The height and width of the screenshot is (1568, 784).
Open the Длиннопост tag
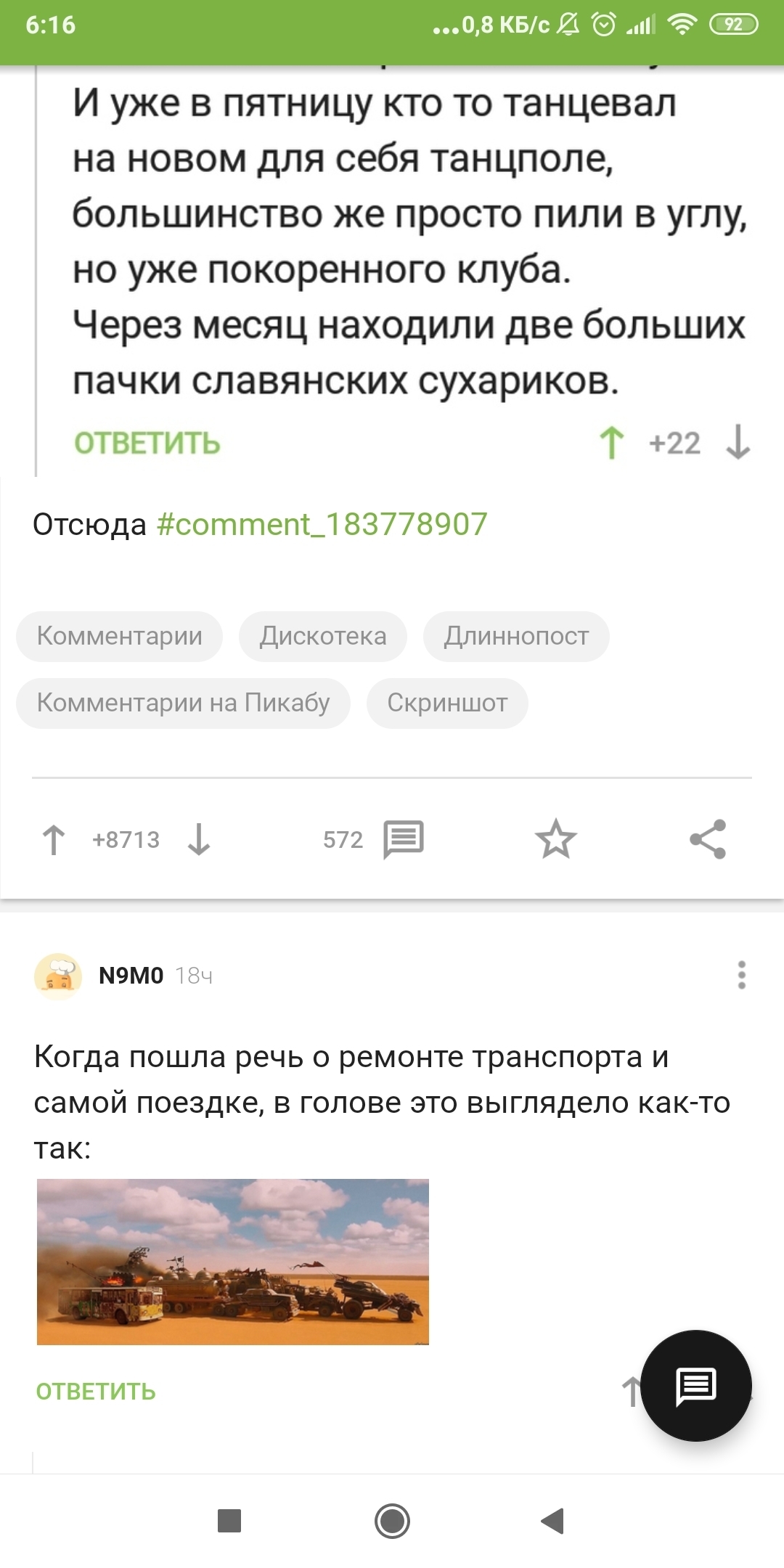(x=516, y=636)
